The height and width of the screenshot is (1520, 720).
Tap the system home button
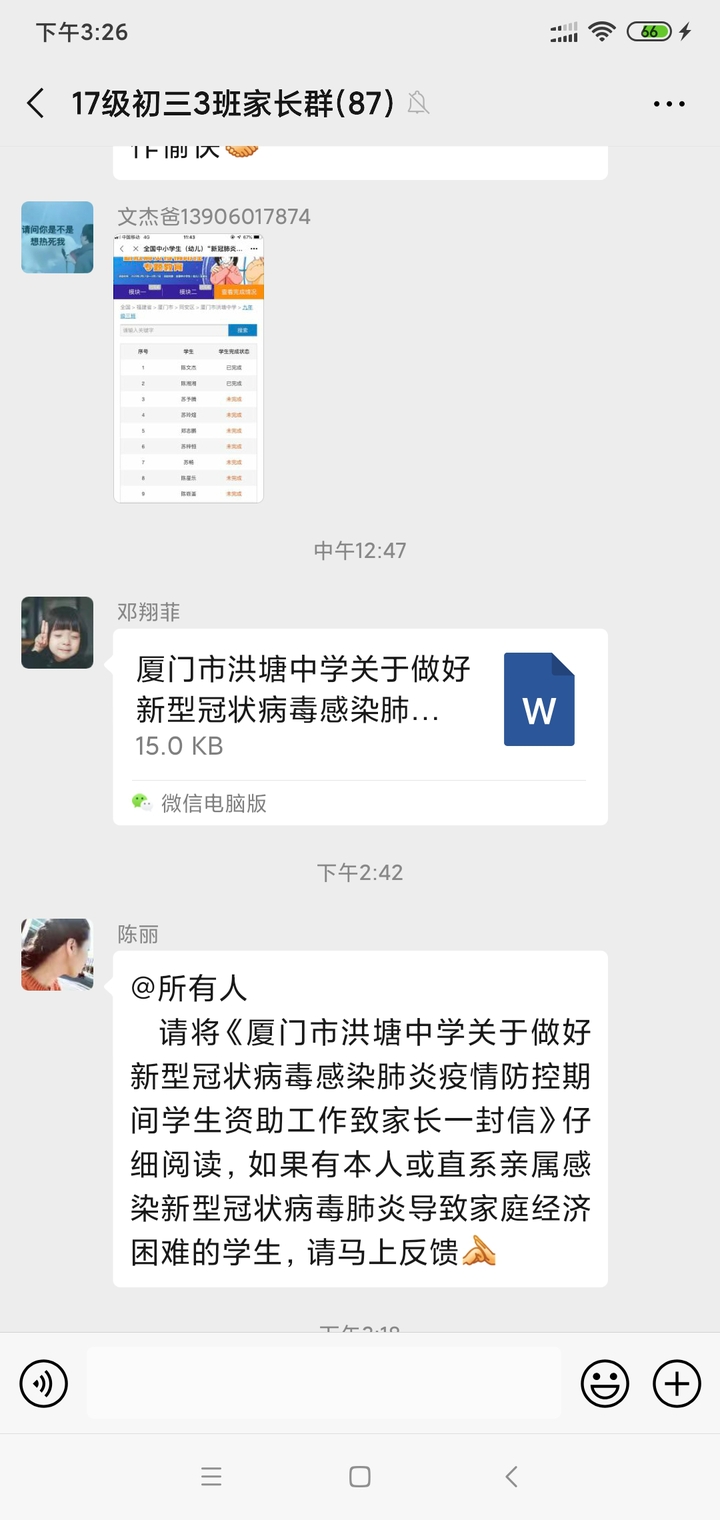pos(360,1476)
